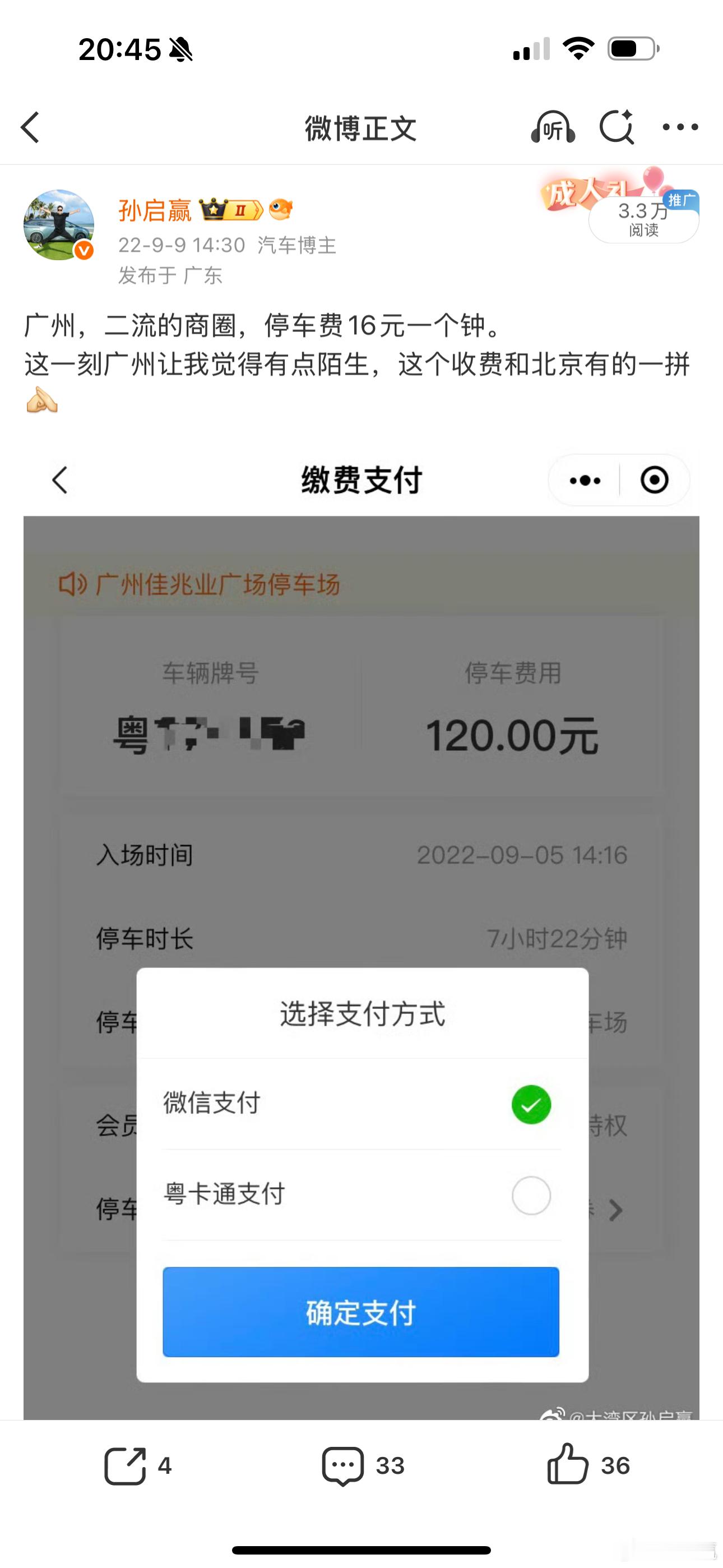
Task: Click the orange verified V badge on avatar
Action: click(84, 248)
